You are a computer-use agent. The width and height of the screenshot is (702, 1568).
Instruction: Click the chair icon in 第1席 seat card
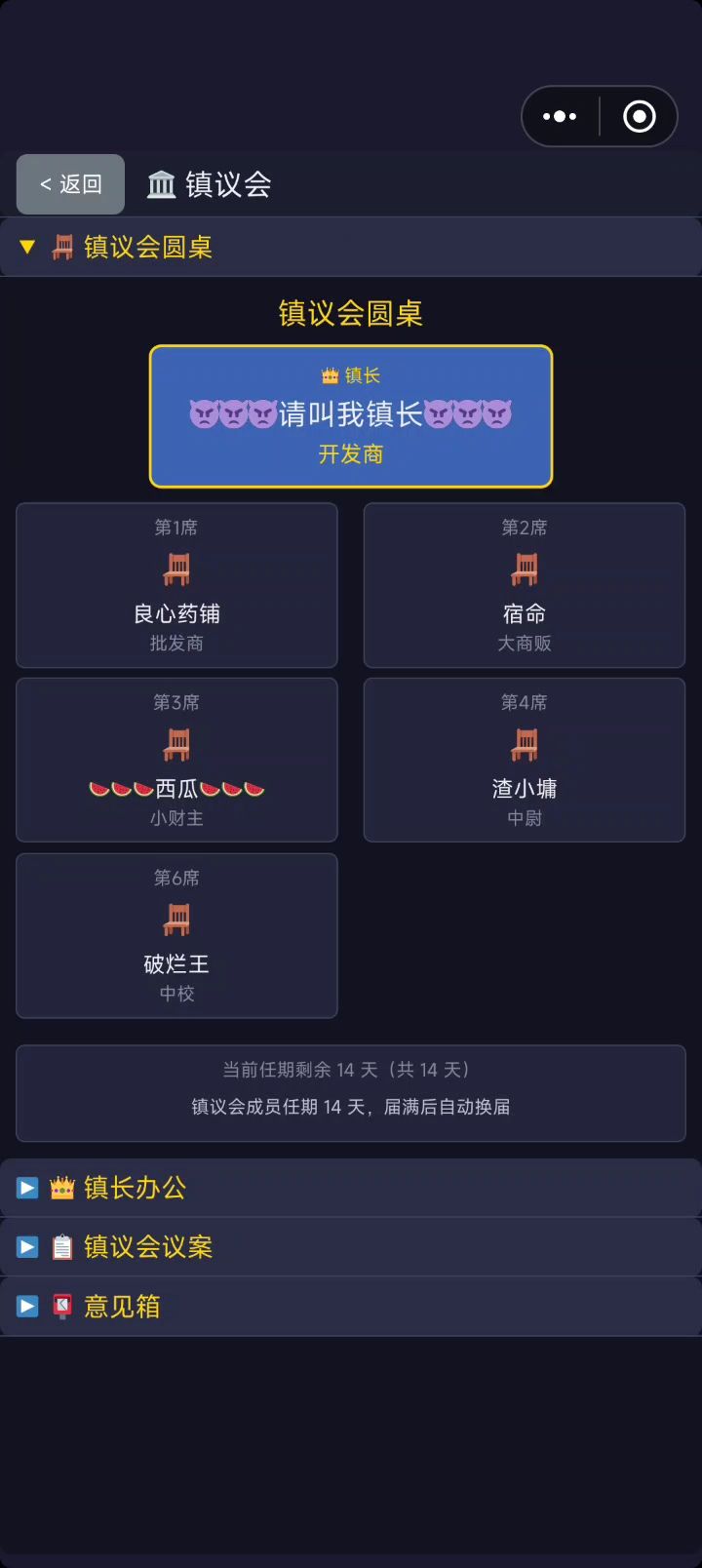pos(175,568)
